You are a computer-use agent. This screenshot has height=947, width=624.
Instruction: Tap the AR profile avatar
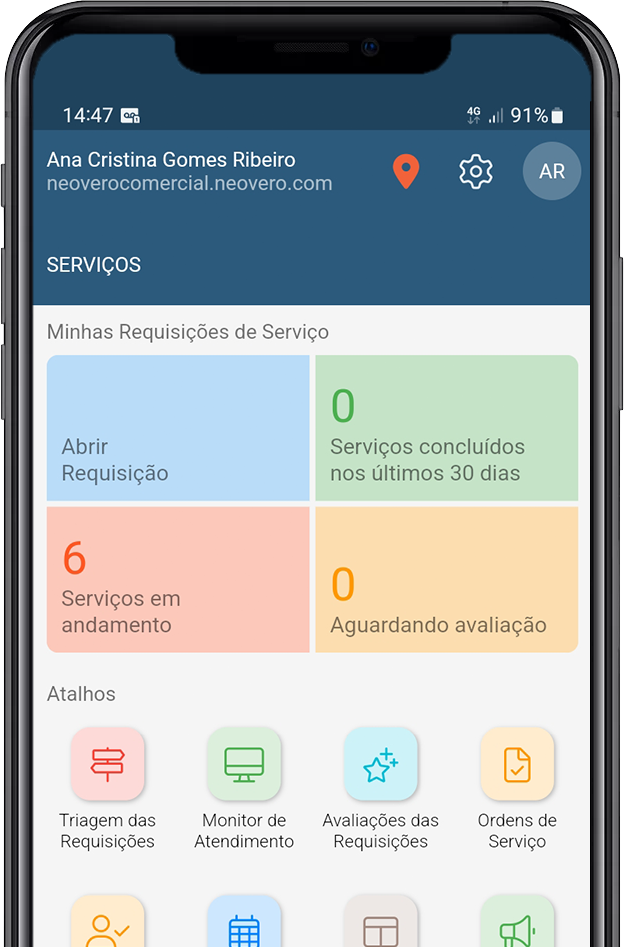pyautogui.click(x=552, y=171)
